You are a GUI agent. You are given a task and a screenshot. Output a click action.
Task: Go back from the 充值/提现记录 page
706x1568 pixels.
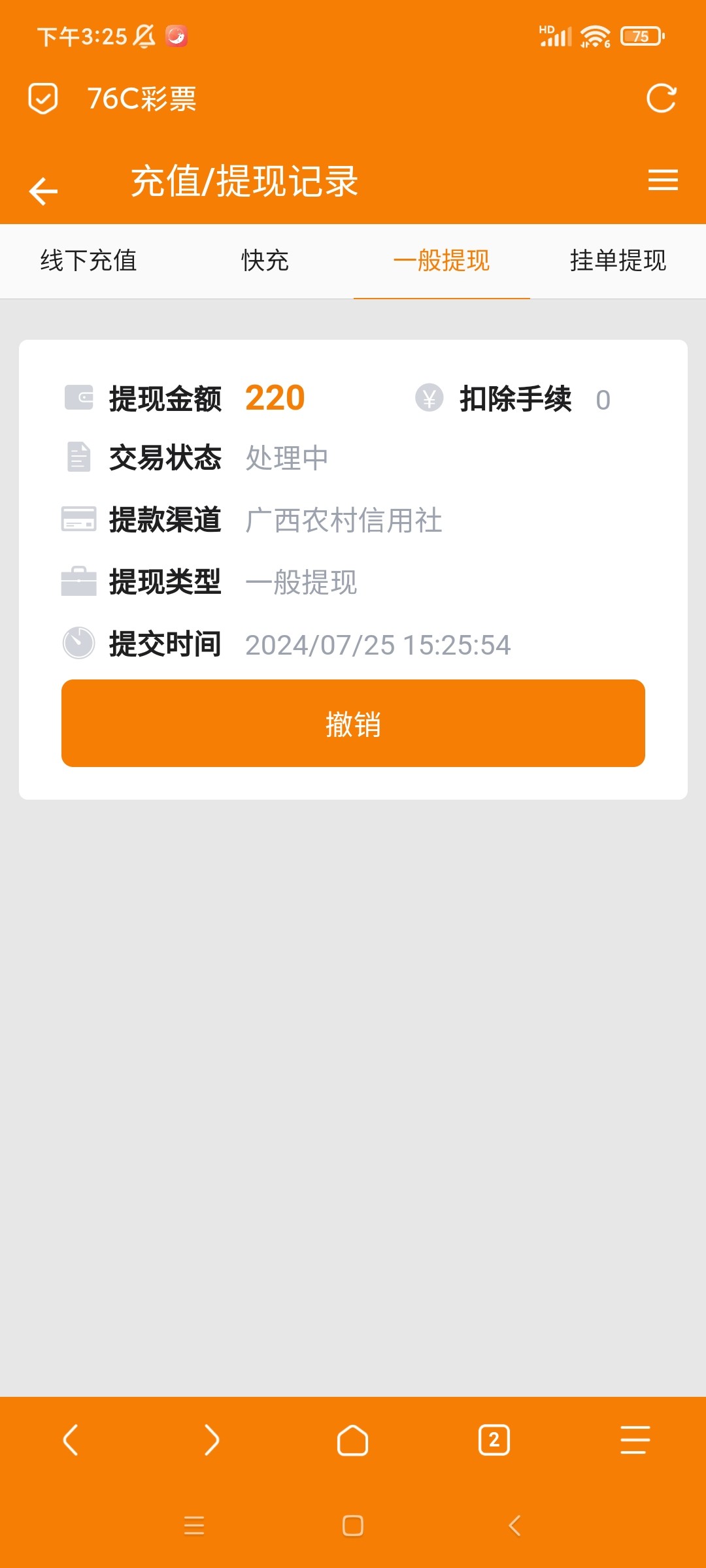click(44, 191)
